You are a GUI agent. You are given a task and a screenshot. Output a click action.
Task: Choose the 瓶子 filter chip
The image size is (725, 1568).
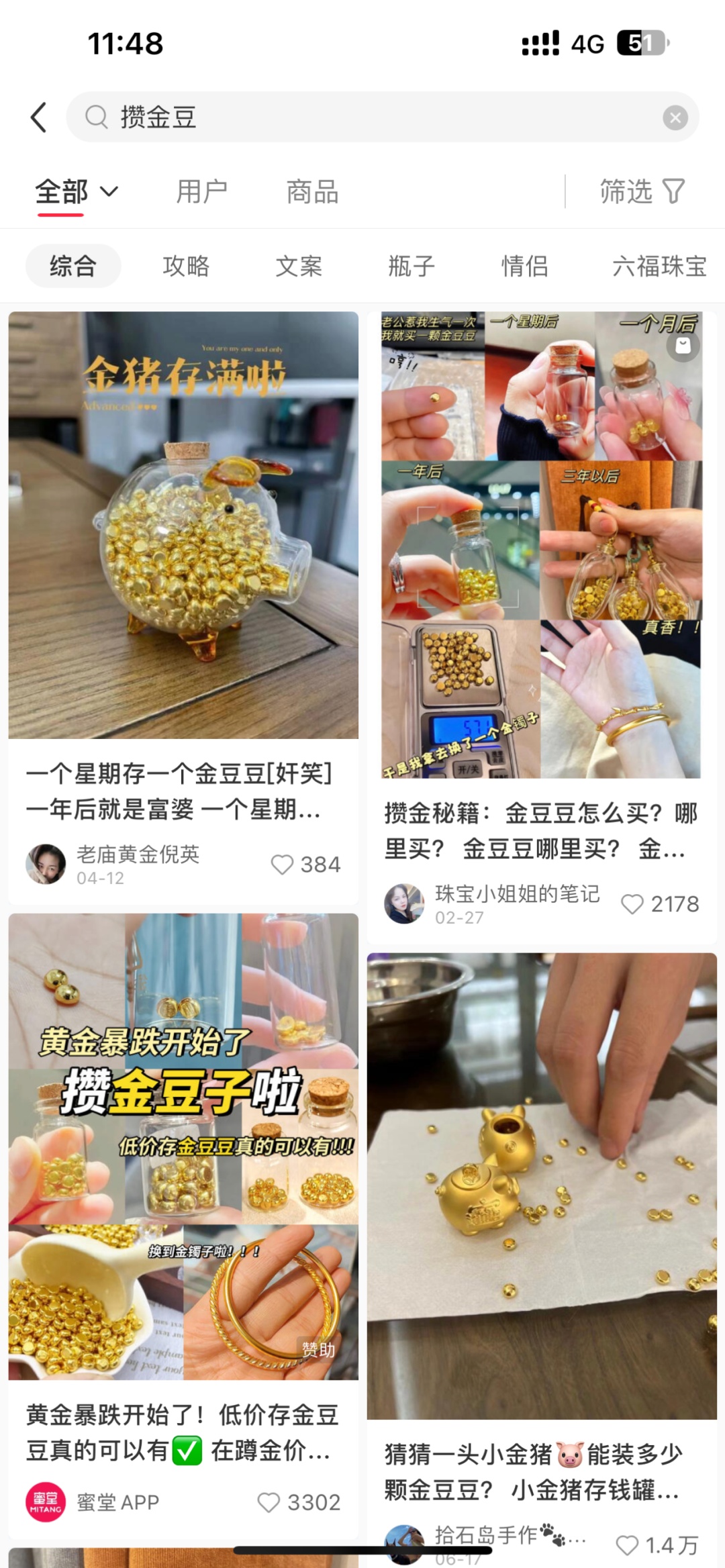412,266
